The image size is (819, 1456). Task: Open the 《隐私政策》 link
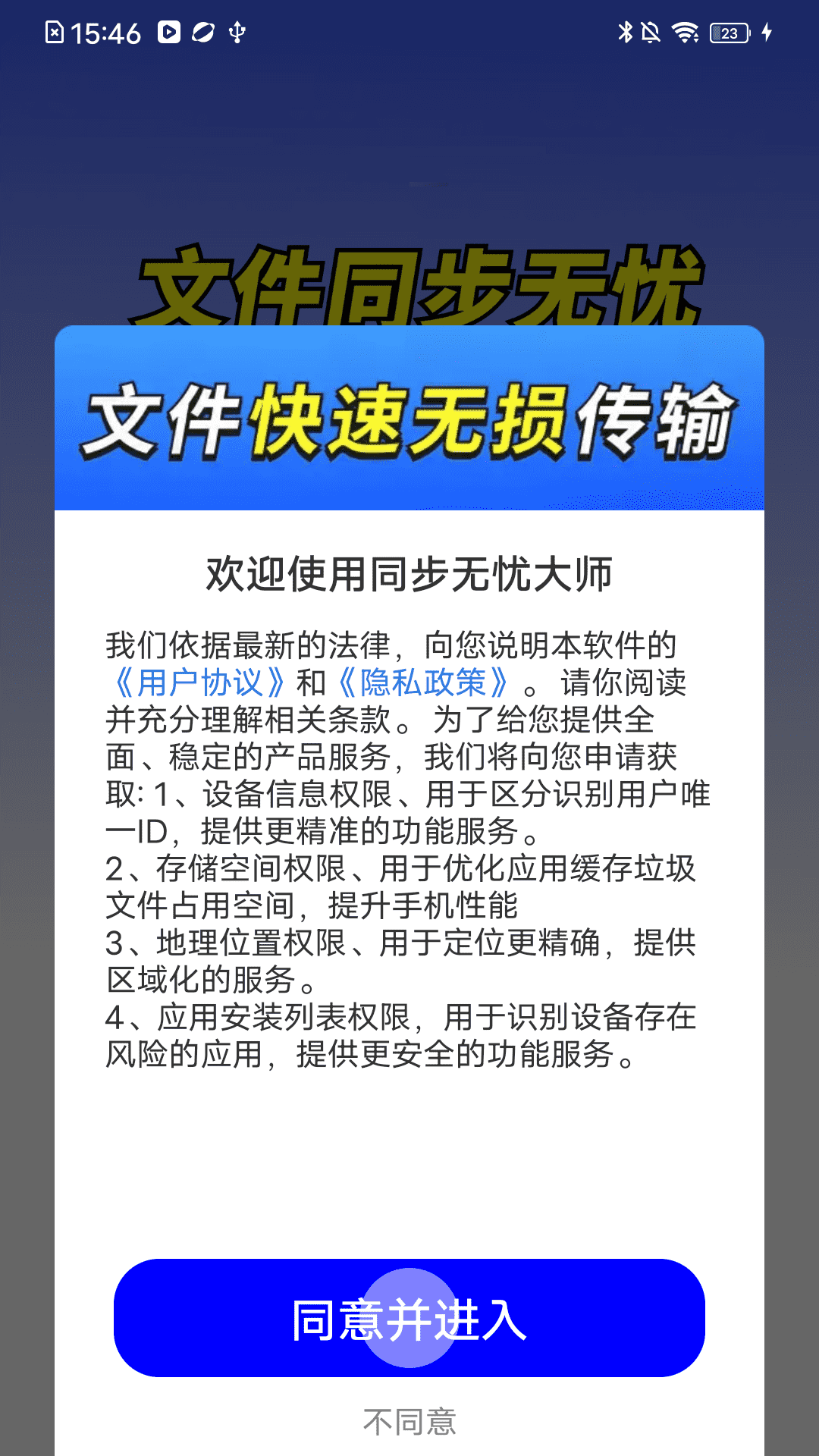tap(423, 682)
